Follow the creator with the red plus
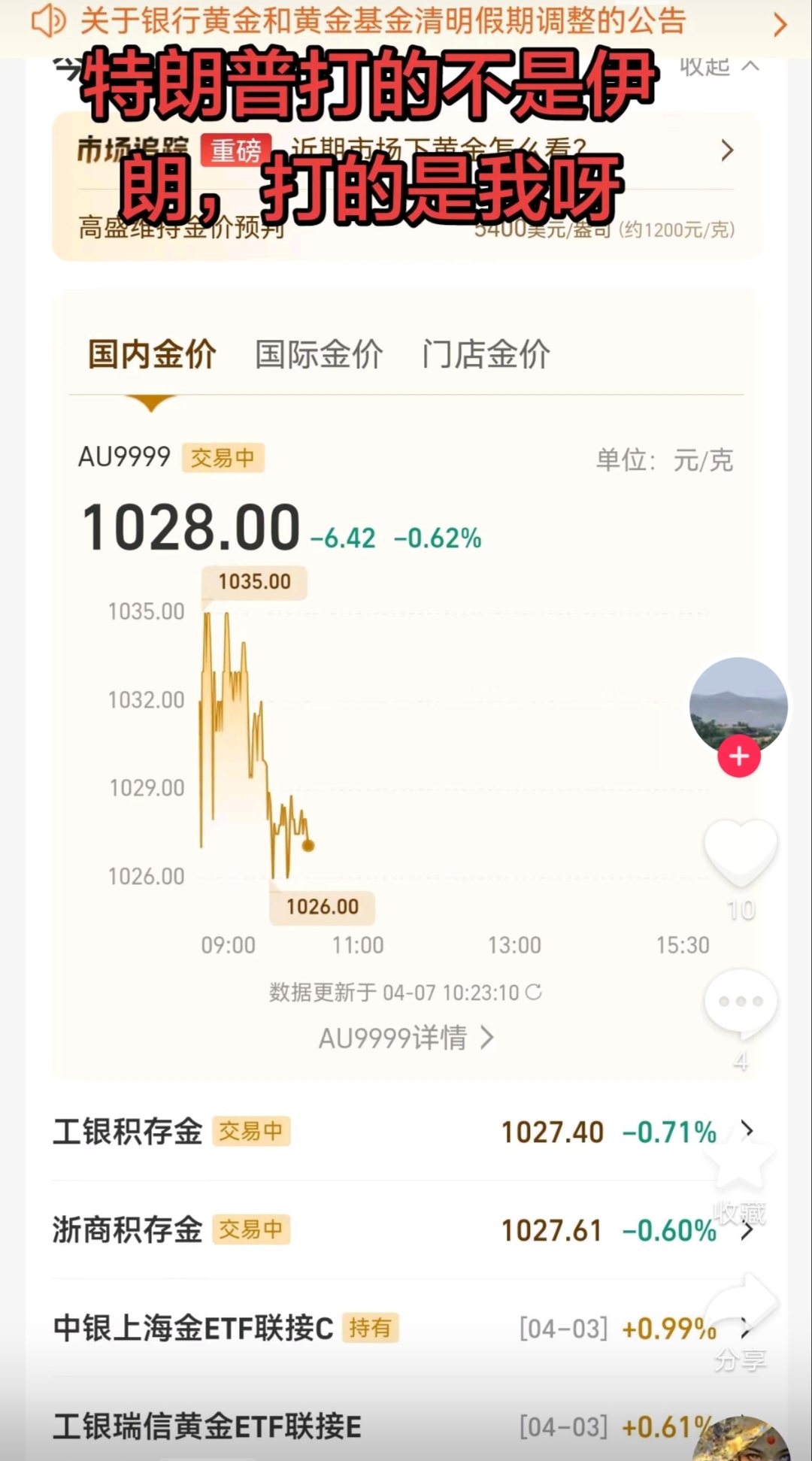Viewport: 812px width, 1461px height. (739, 756)
